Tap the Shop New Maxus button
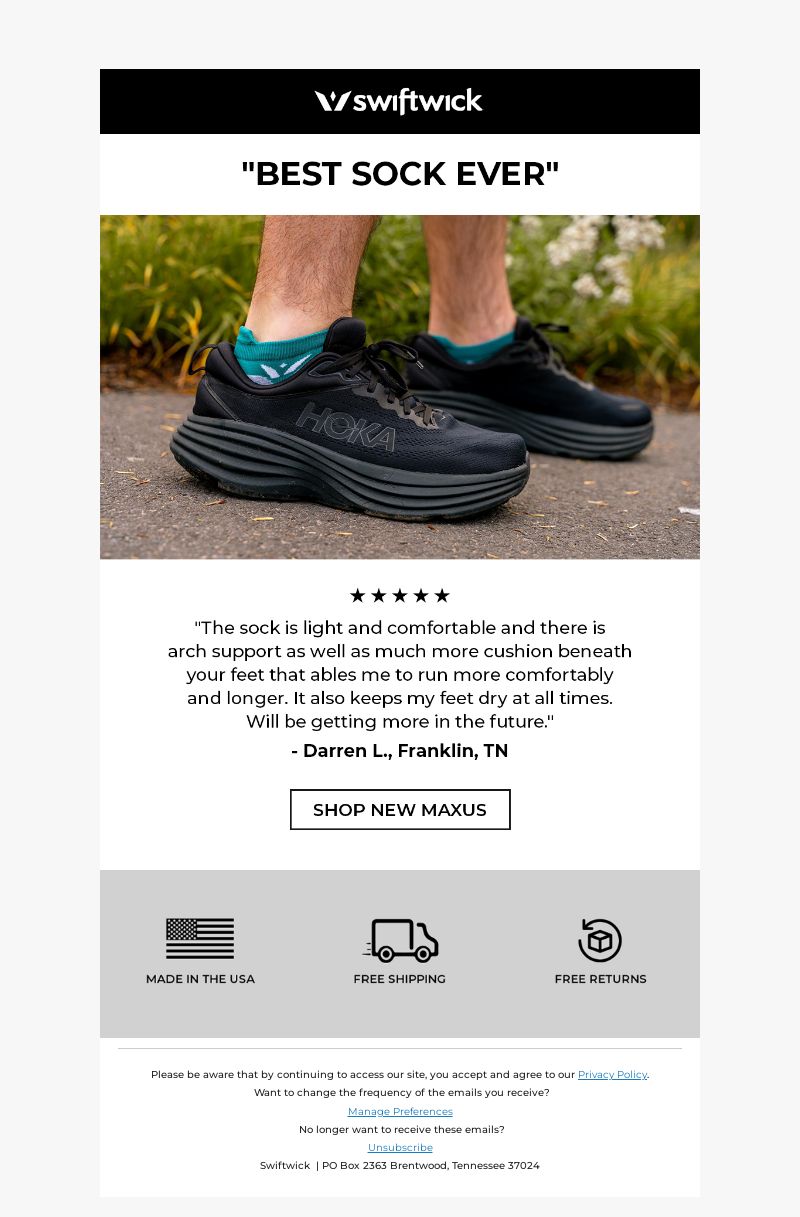 (x=400, y=809)
